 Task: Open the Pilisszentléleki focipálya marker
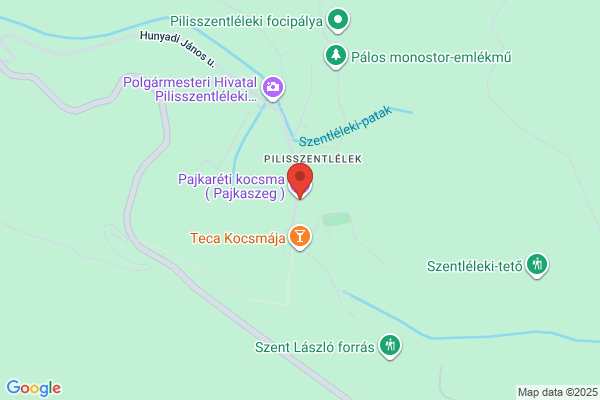click(338, 20)
